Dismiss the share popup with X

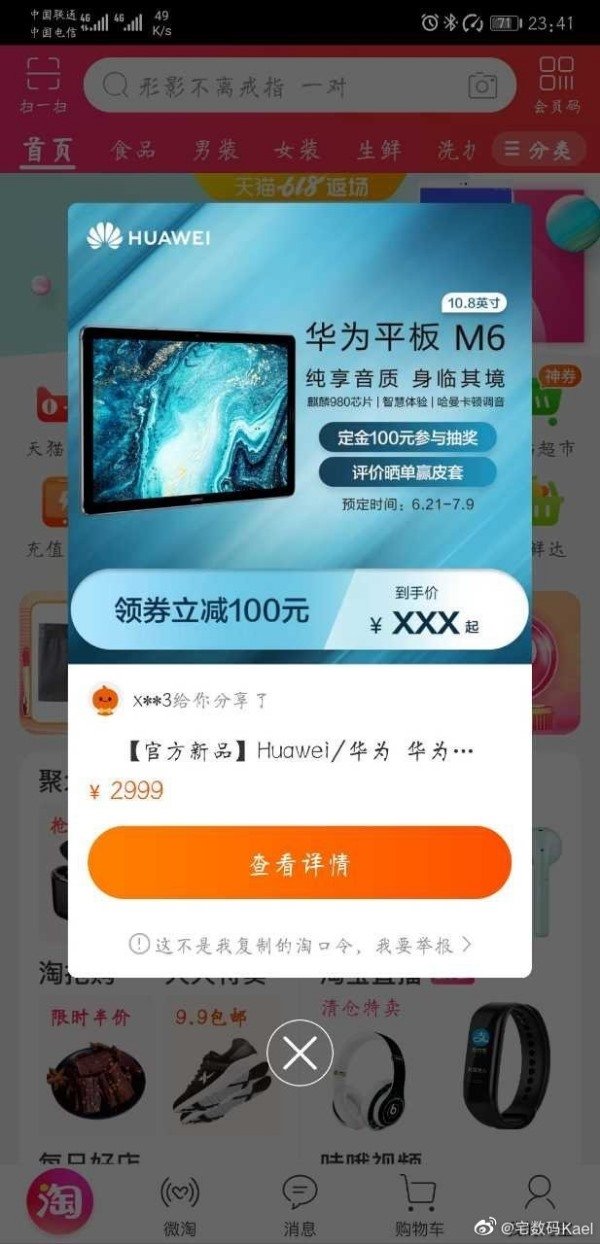pos(300,1052)
